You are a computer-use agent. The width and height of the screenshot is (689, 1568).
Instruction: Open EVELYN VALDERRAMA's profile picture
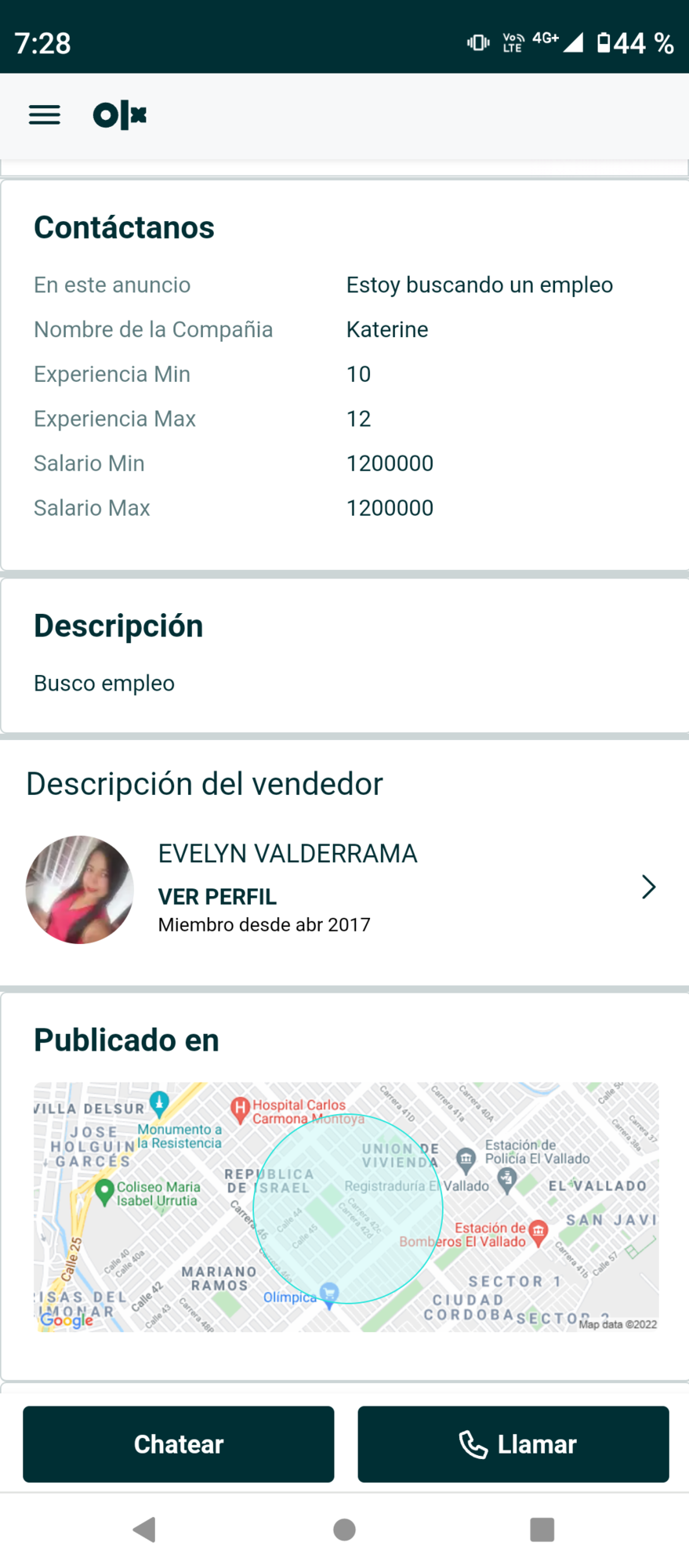[x=79, y=889]
